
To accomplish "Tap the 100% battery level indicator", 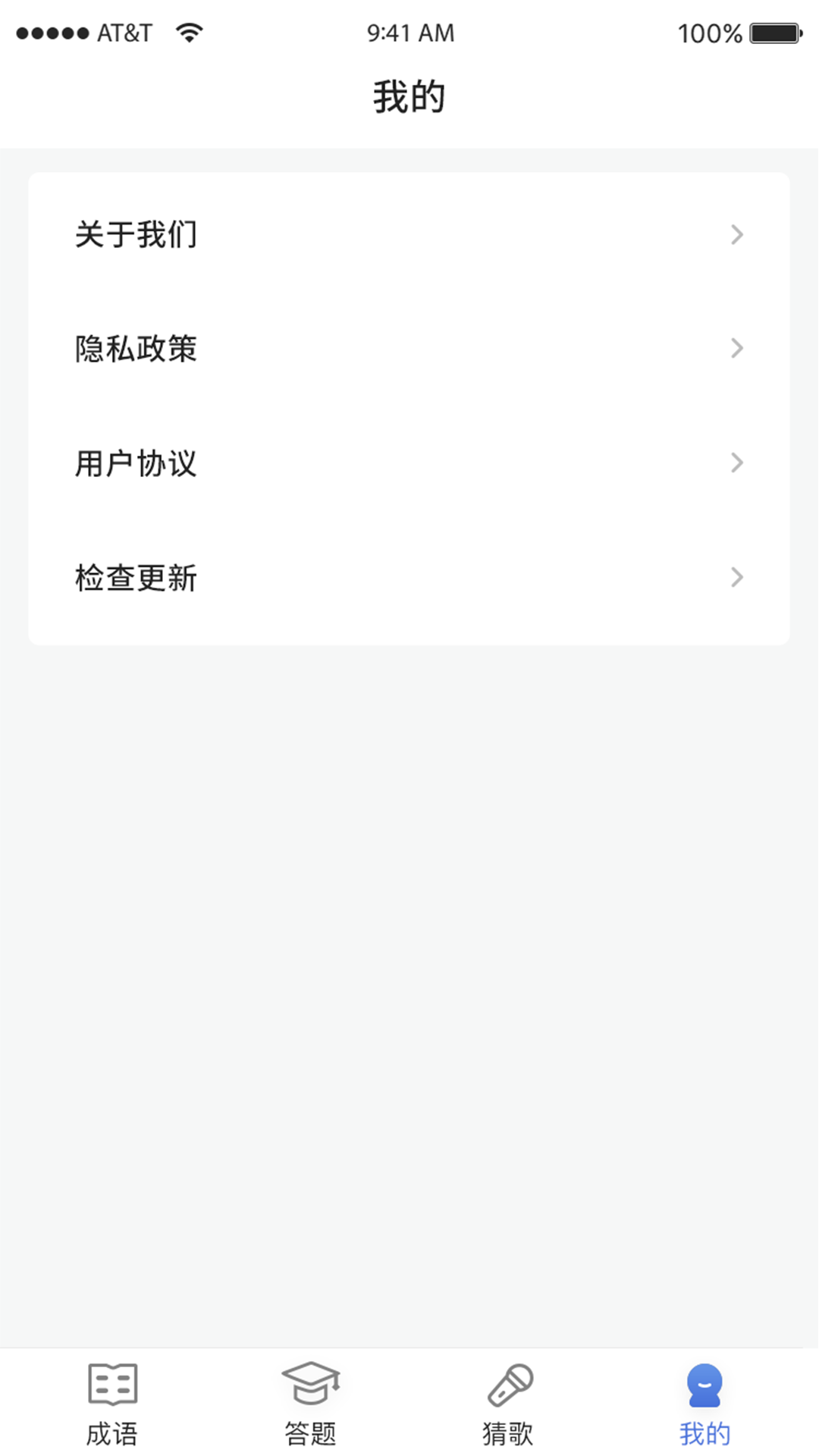I will click(x=708, y=32).
